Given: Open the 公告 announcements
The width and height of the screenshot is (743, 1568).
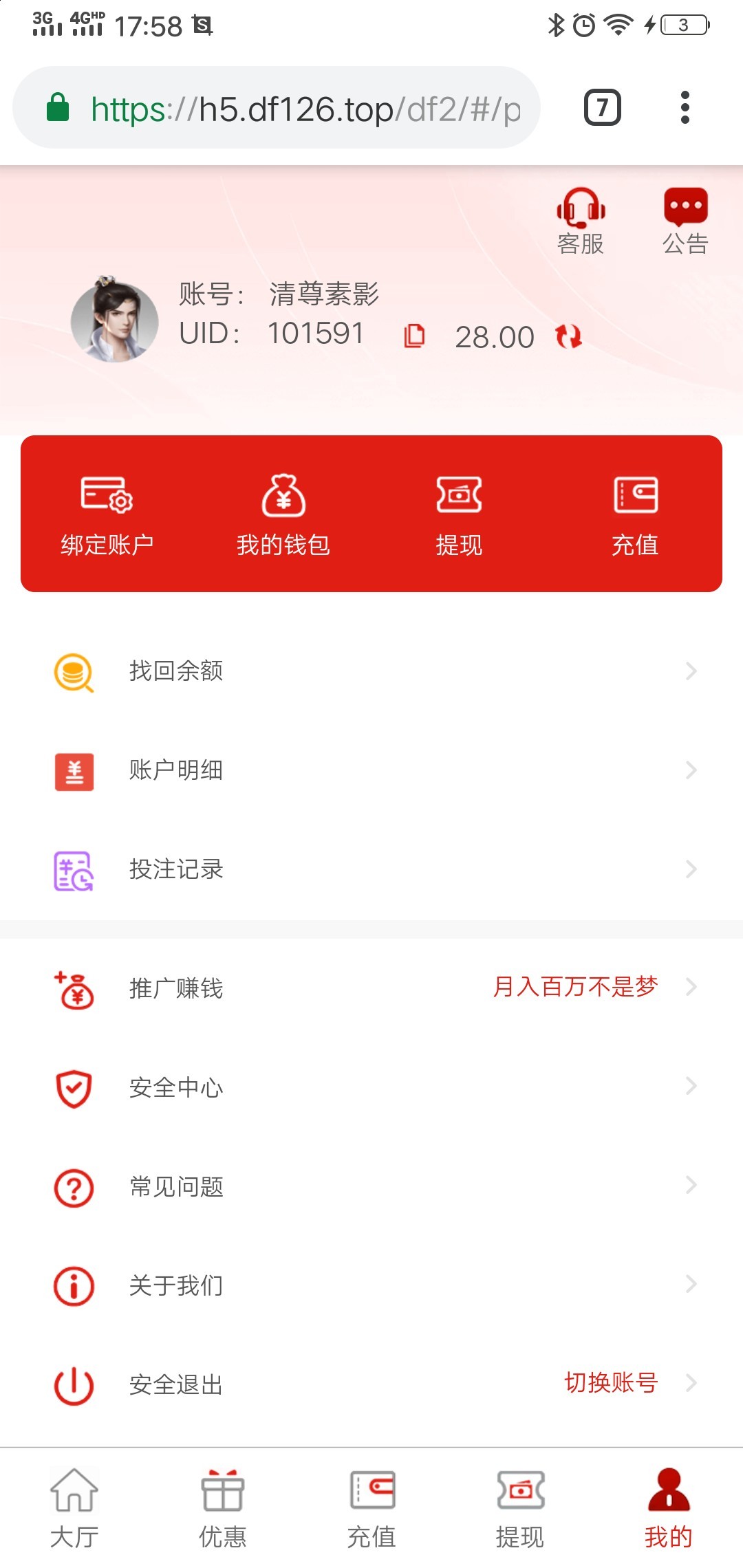Looking at the screenshot, I should pyautogui.click(x=685, y=221).
